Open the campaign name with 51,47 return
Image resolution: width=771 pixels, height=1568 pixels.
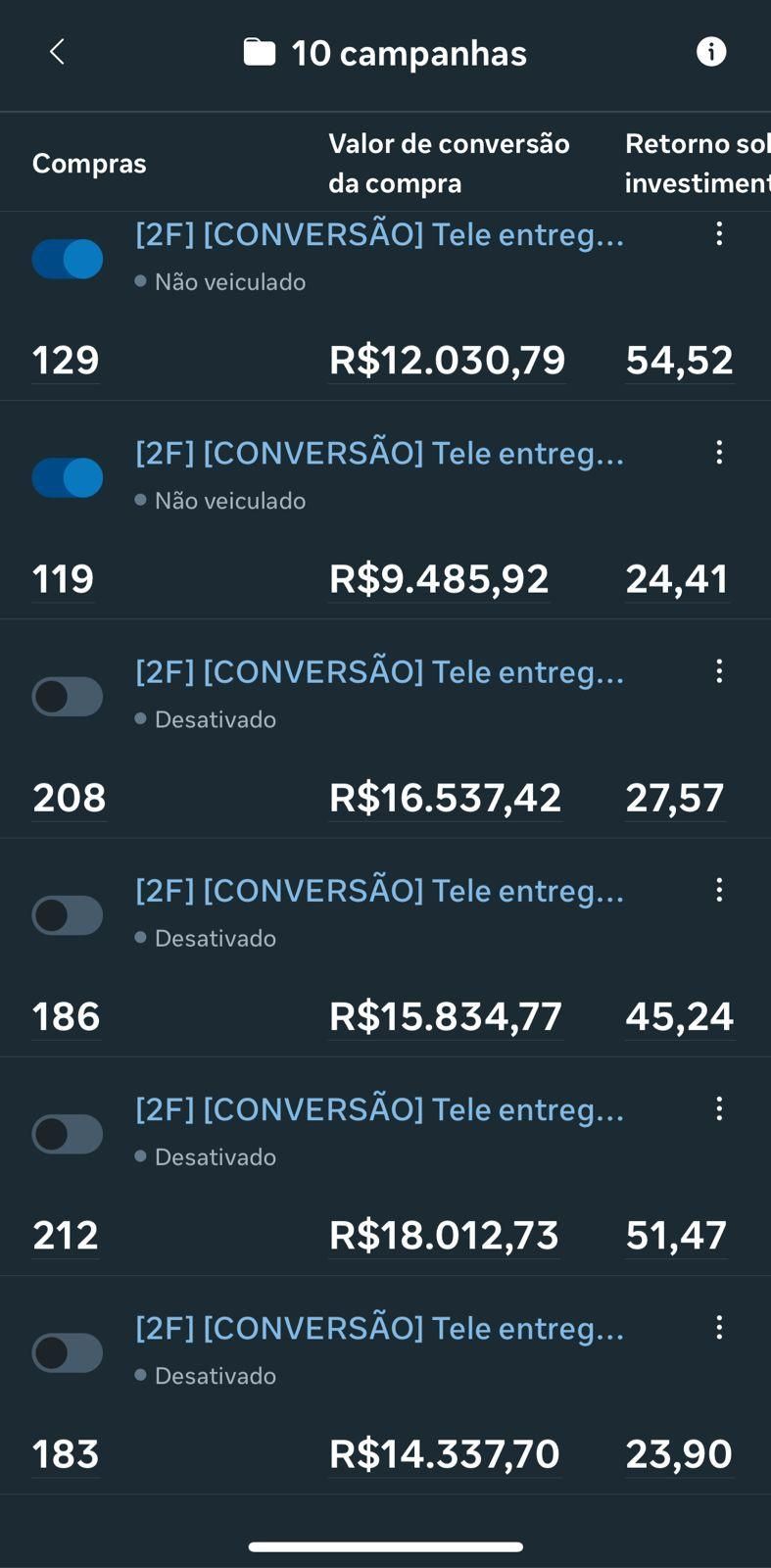(x=379, y=1109)
